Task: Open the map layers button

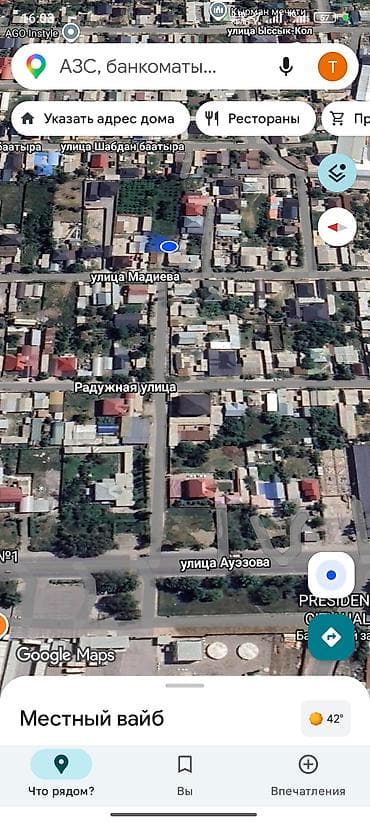Action: (337, 172)
